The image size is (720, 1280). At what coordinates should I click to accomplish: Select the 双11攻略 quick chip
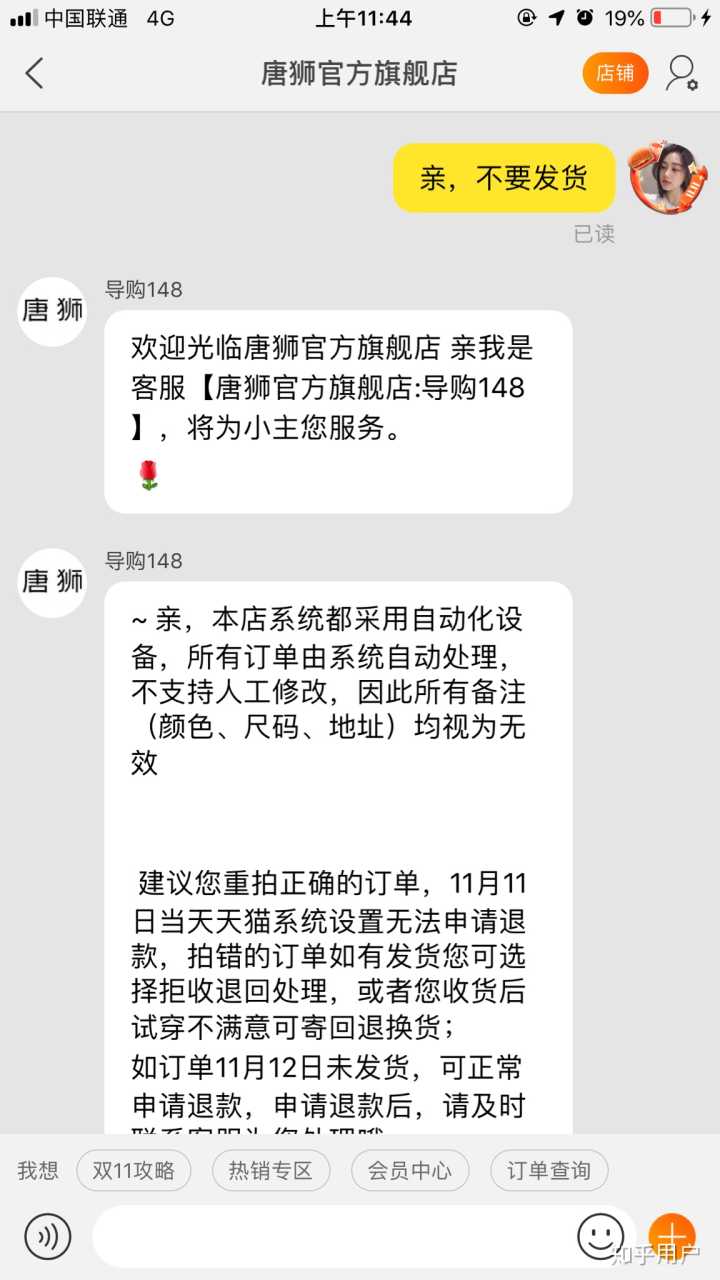[x=133, y=1170]
